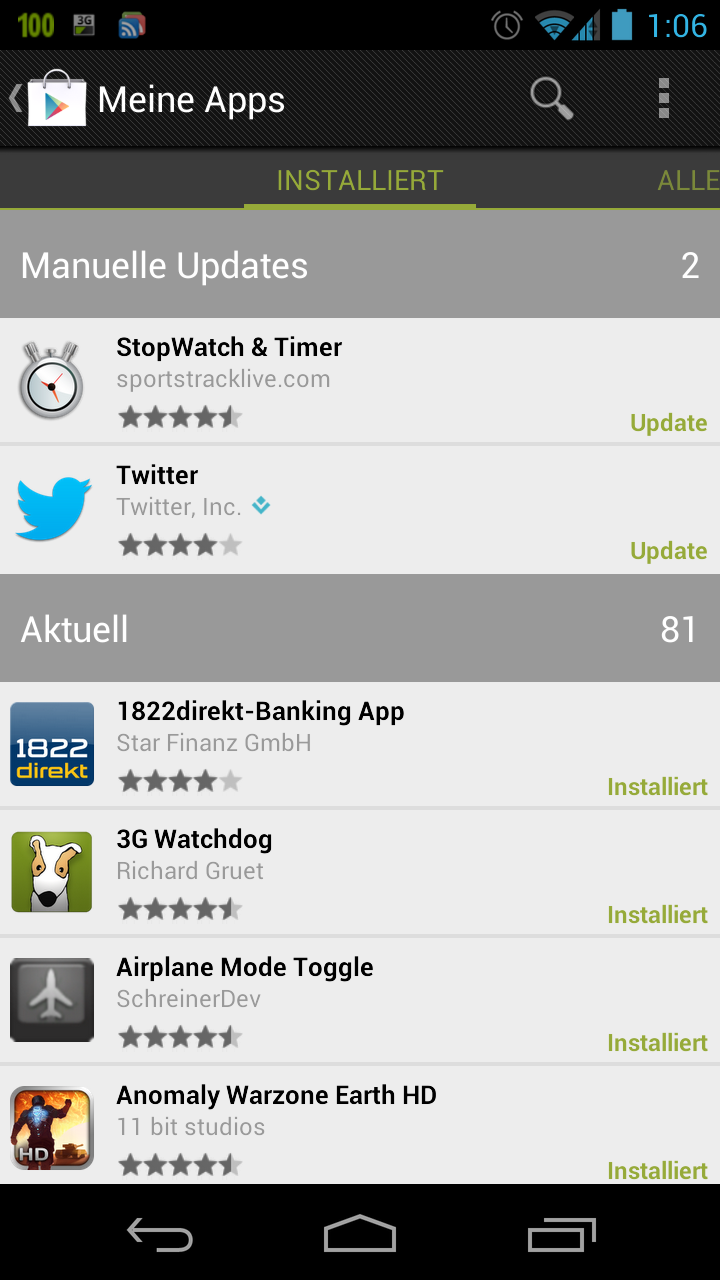Open the search icon in app bar
Image resolution: width=720 pixels, height=1280 pixels.
point(551,99)
